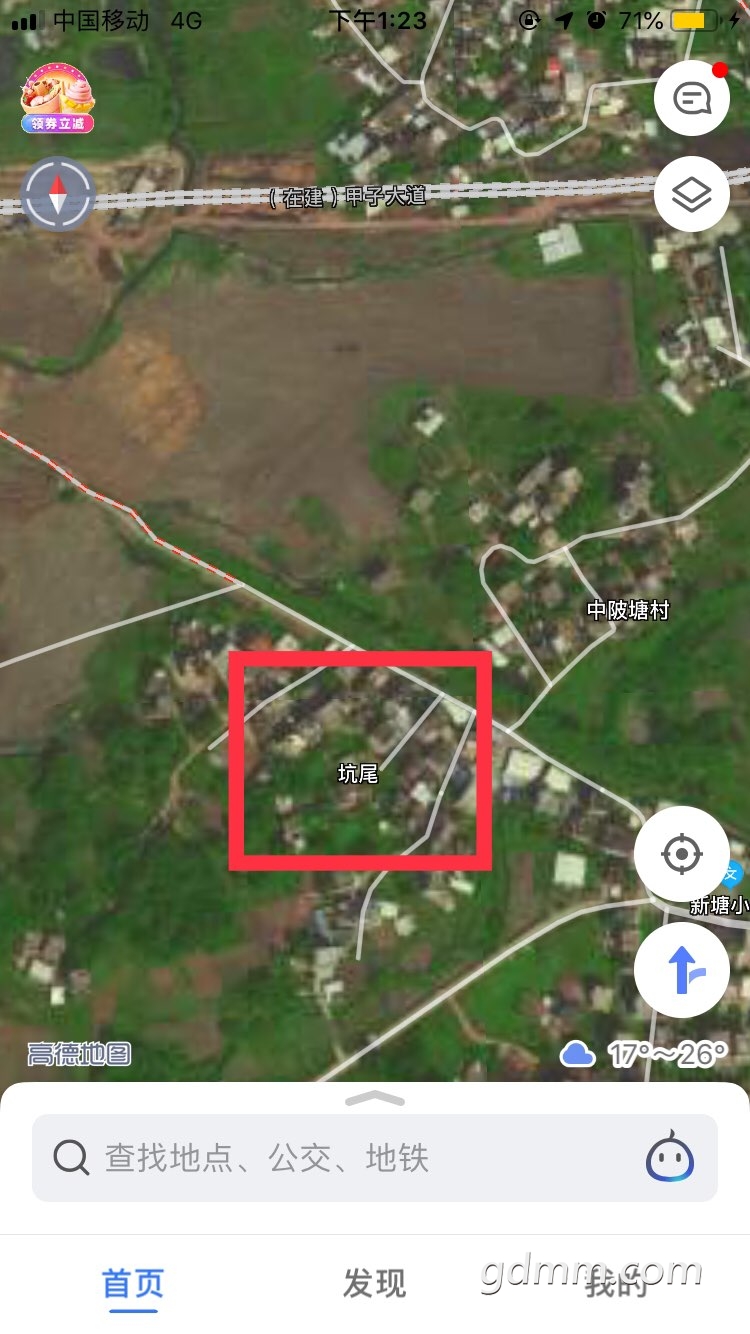Tap the search box 查找地点、公交、地铁
The height and width of the screenshot is (1334, 750).
click(375, 1158)
